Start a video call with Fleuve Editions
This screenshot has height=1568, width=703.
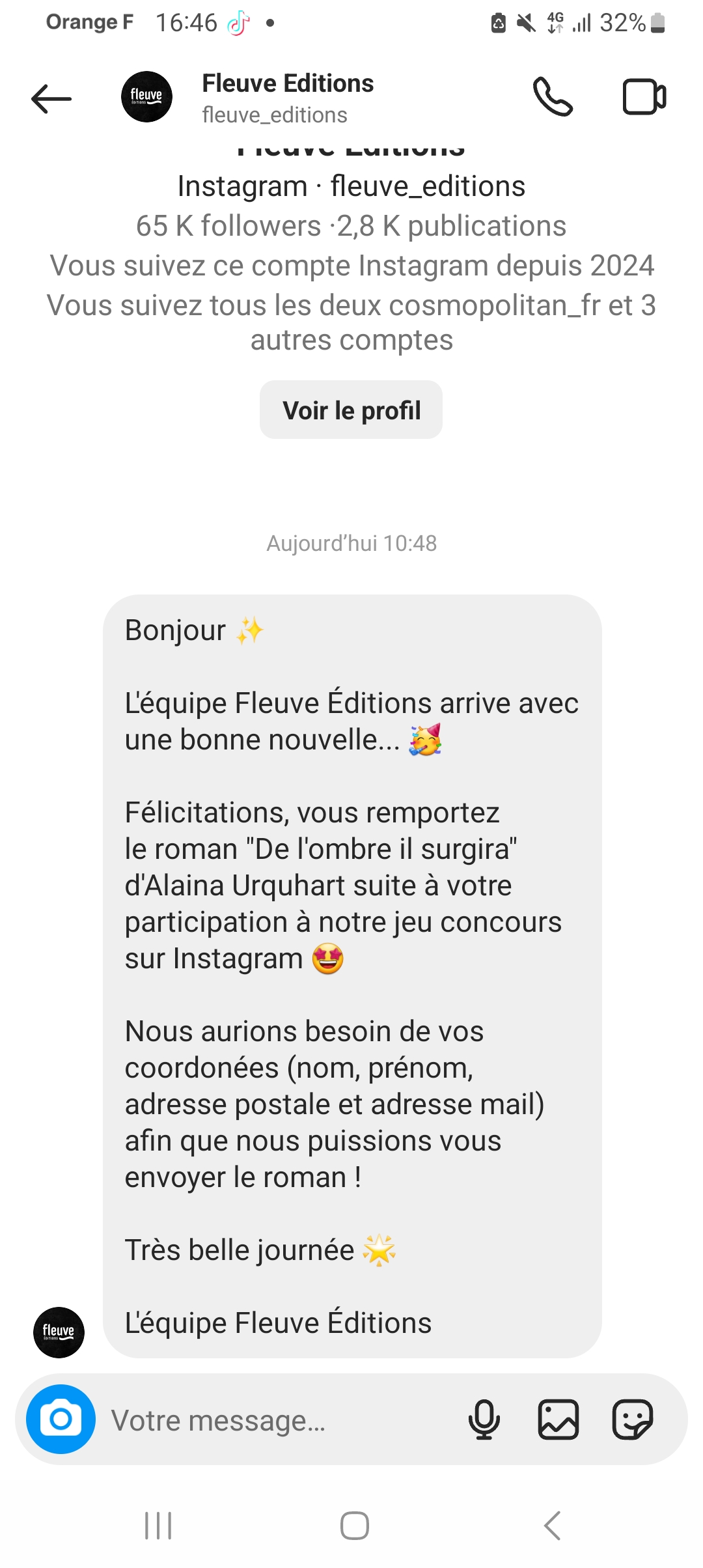pos(644,97)
